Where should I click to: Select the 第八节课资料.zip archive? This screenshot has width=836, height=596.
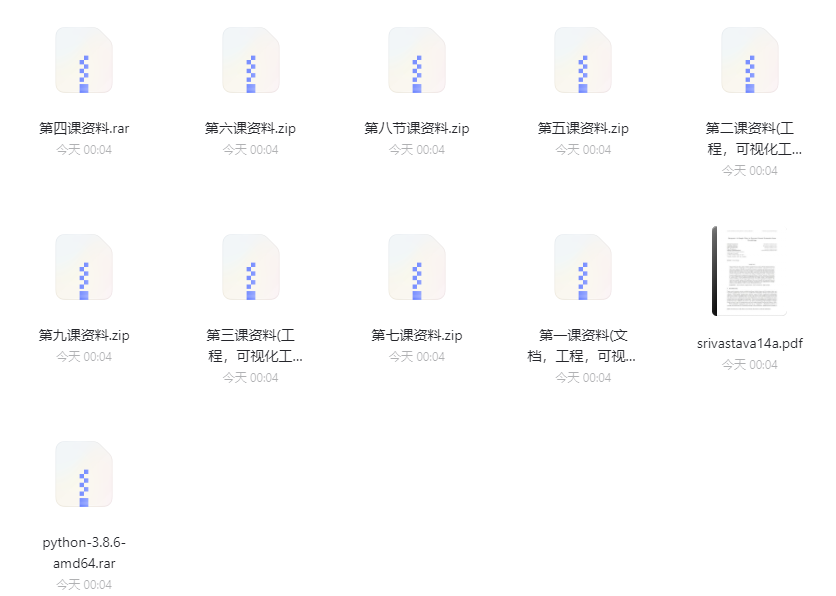pyautogui.click(x=417, y=61)
